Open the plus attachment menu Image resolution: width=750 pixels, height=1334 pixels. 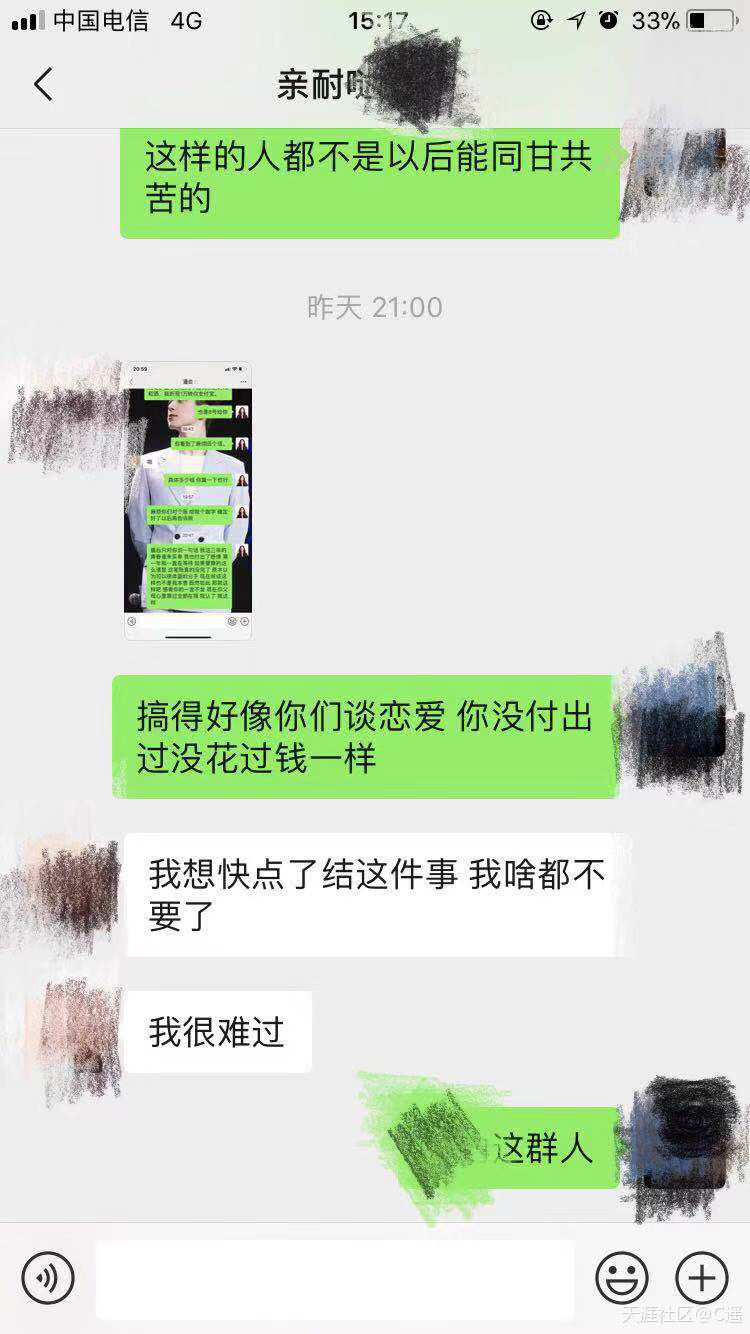click(702, 1278)
